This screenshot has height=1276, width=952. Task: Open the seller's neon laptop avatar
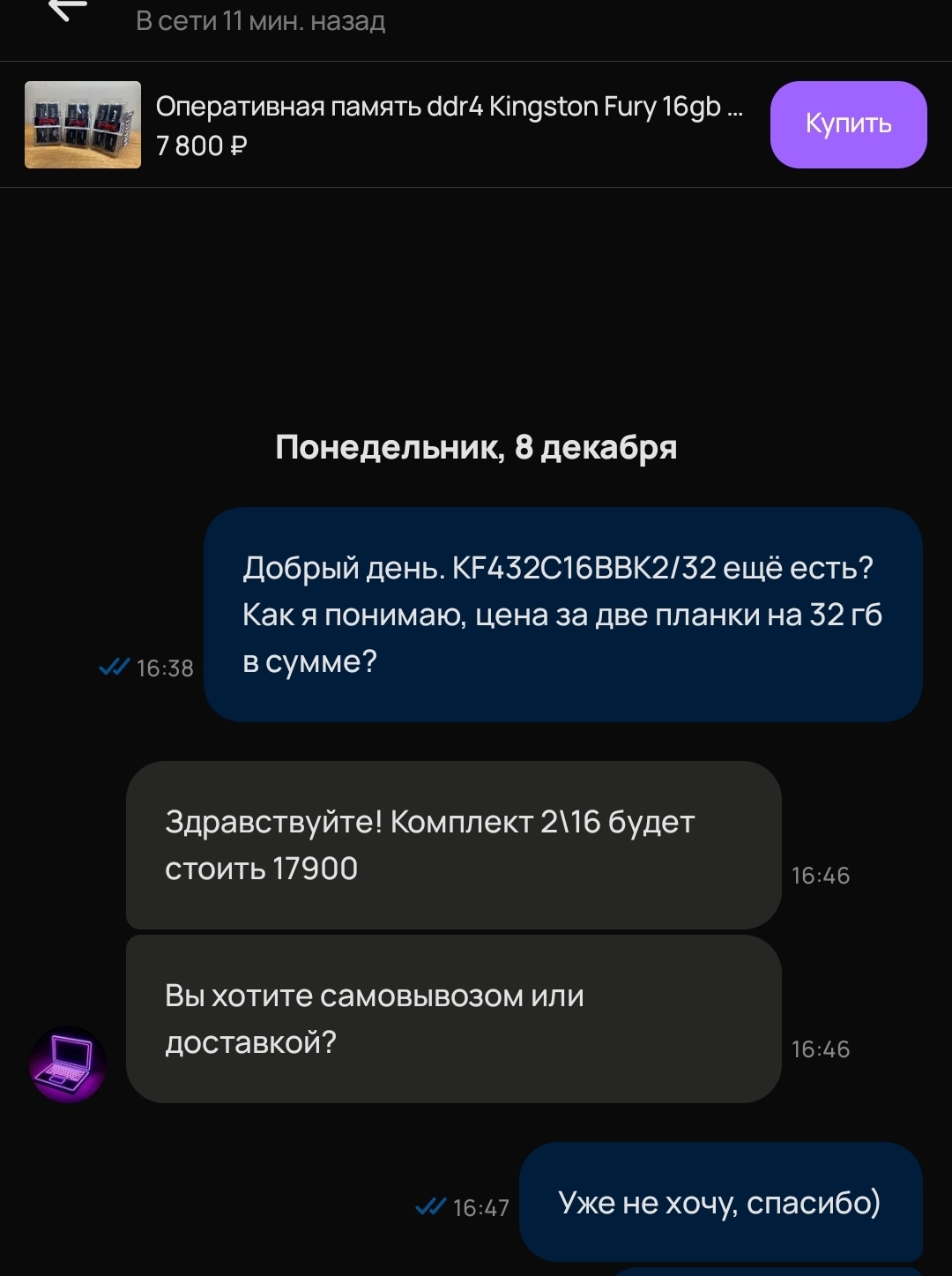[68, 1063]
